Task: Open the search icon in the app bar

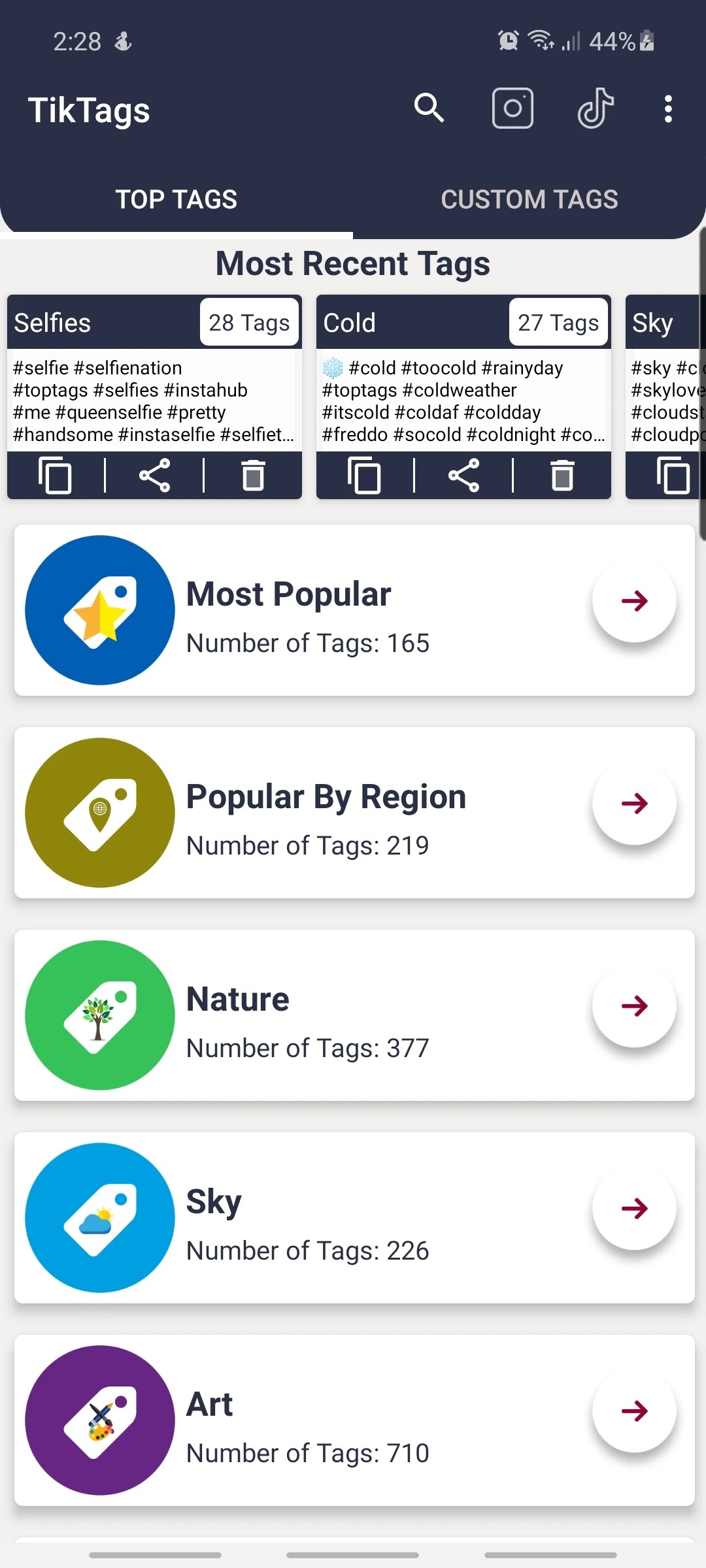Action: 429,108
